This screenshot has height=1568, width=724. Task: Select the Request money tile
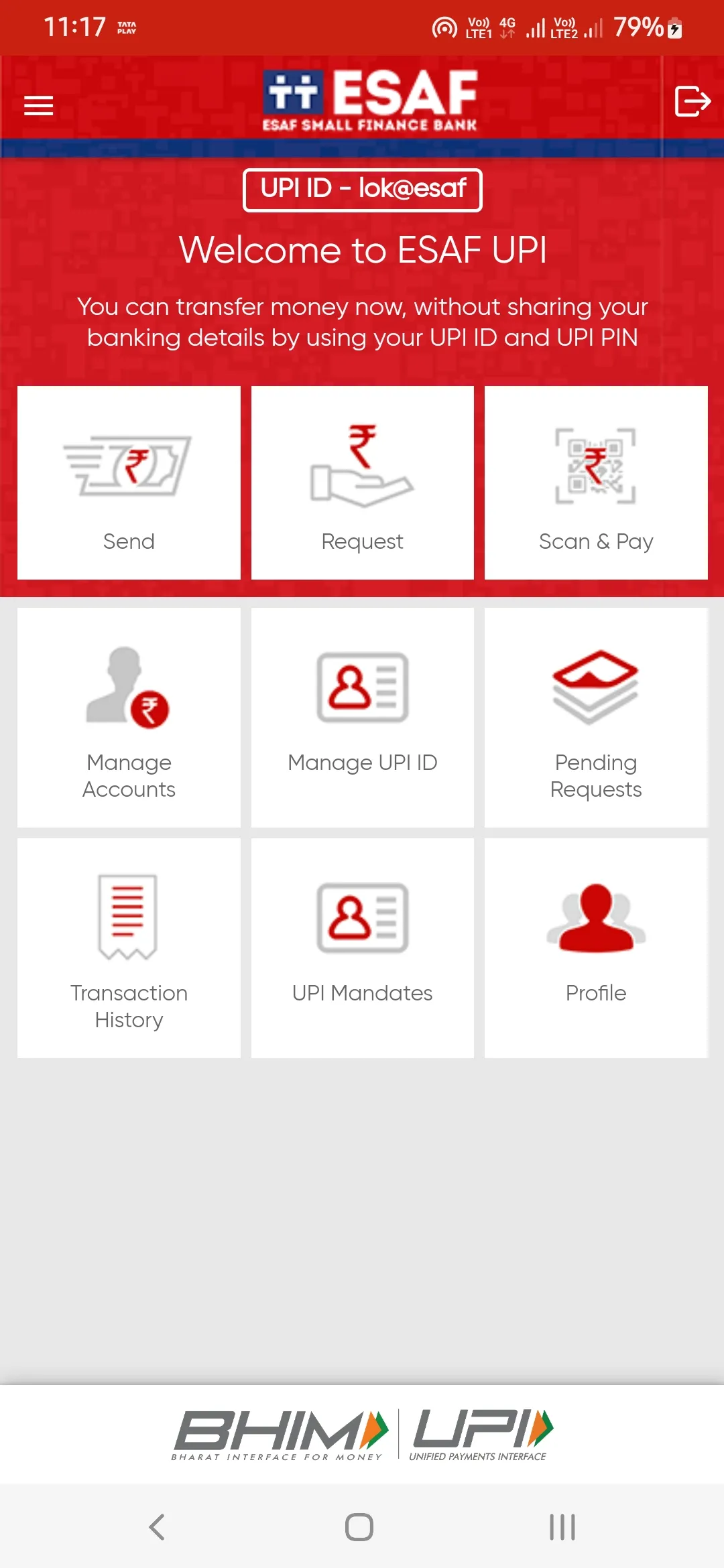point(362,482)
